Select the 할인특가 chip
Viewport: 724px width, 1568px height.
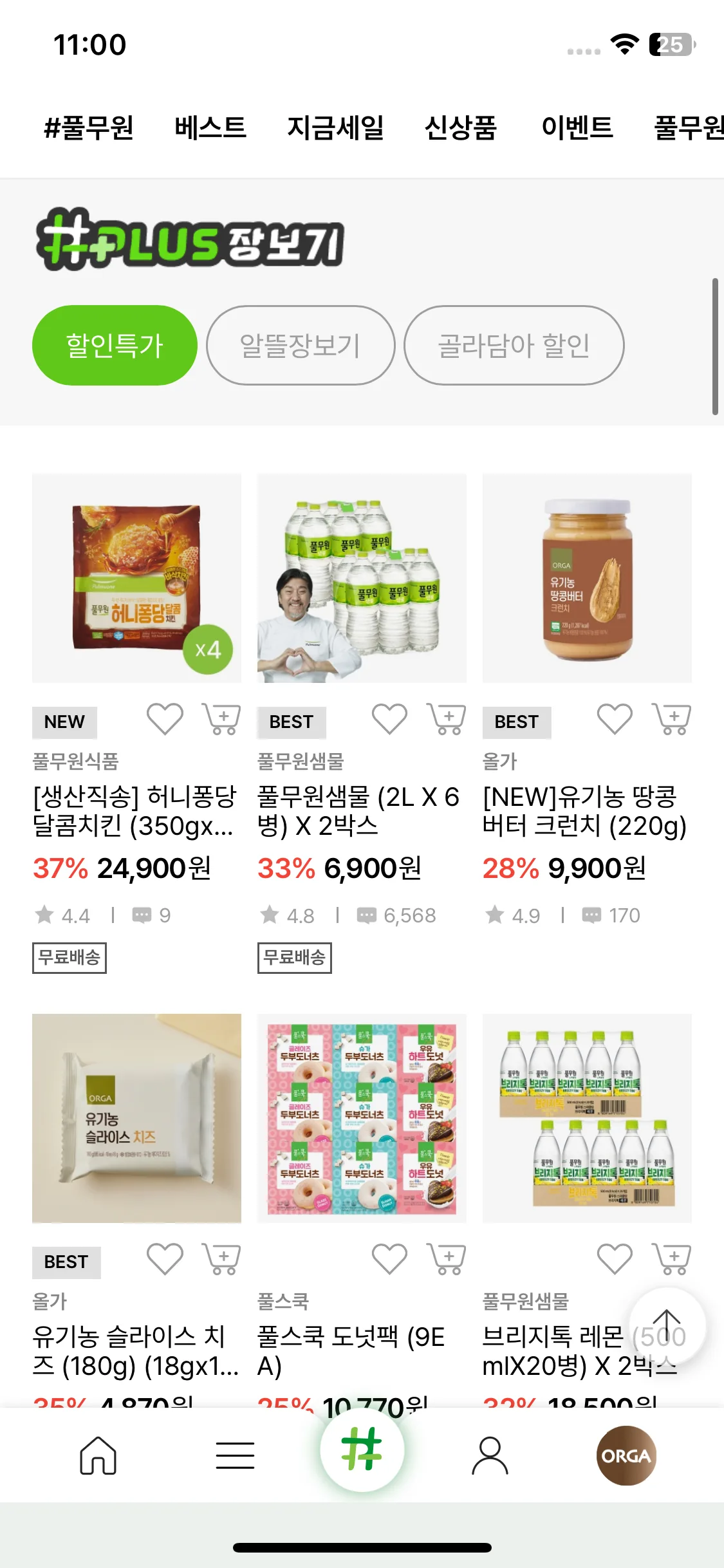coord(115,346)
